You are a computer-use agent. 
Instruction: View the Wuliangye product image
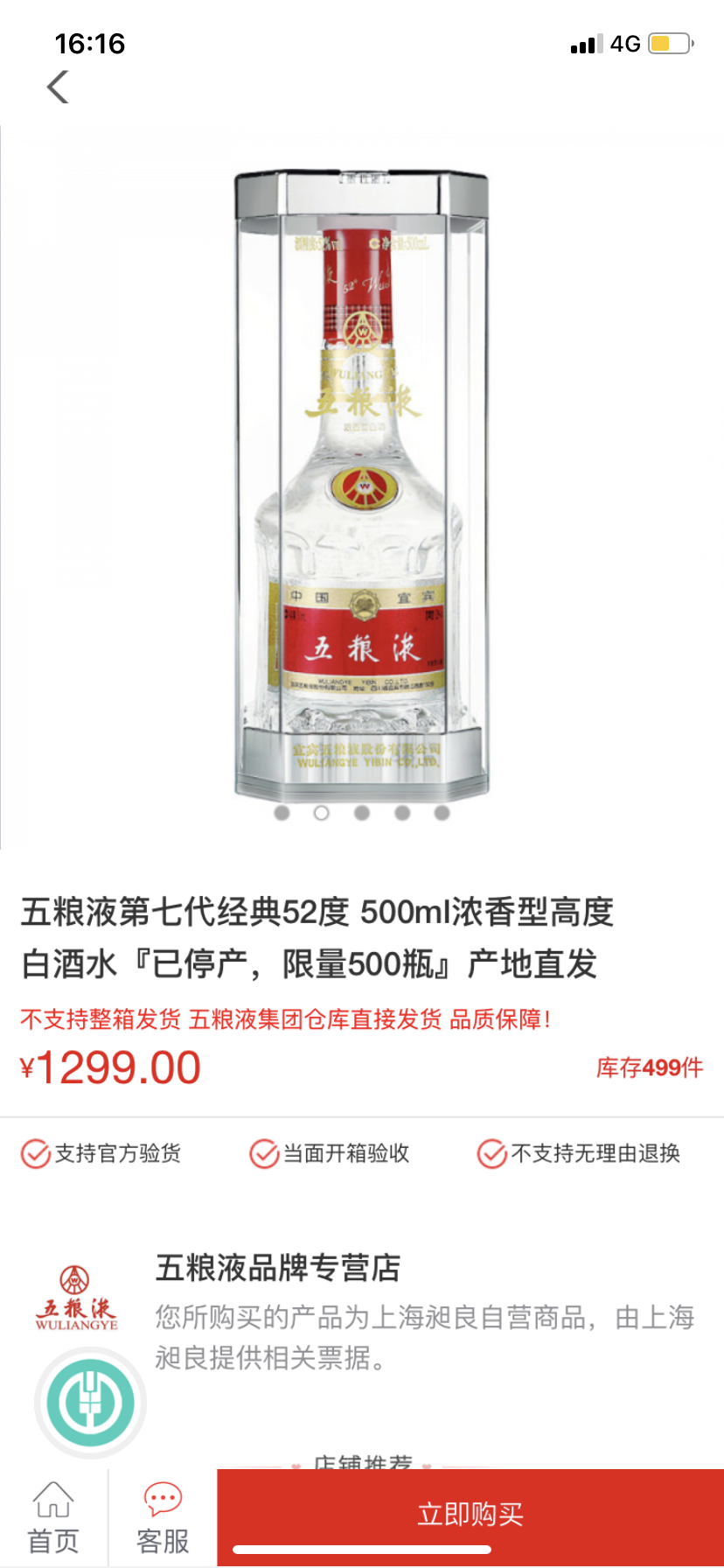tap(361, 486)
